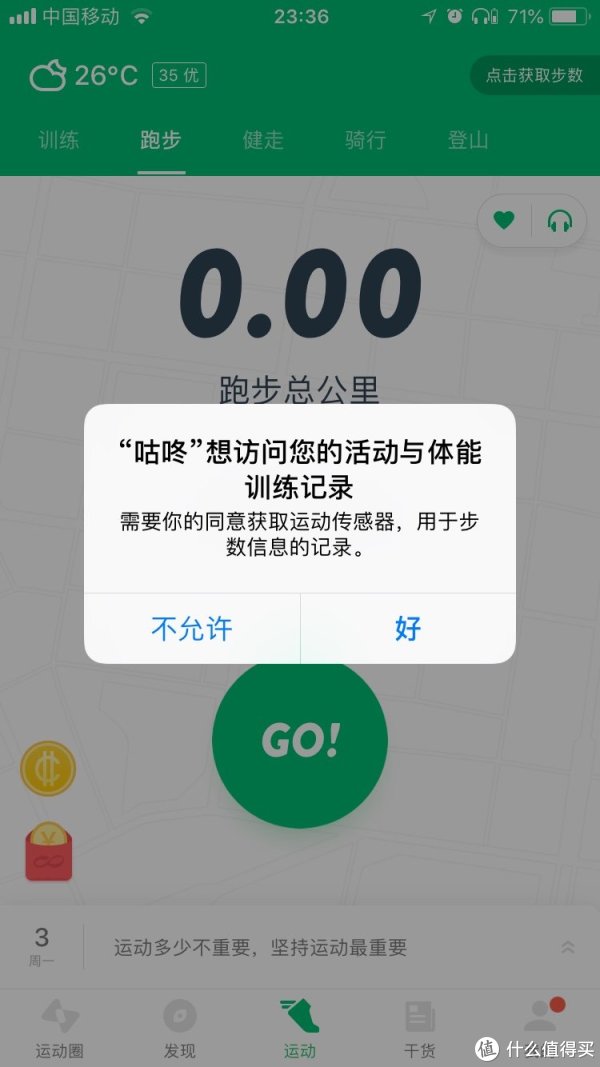This screenshot has height=1067, width=600.
Task: Expand the daily motto bar chevron
Action: pos(567,947)
